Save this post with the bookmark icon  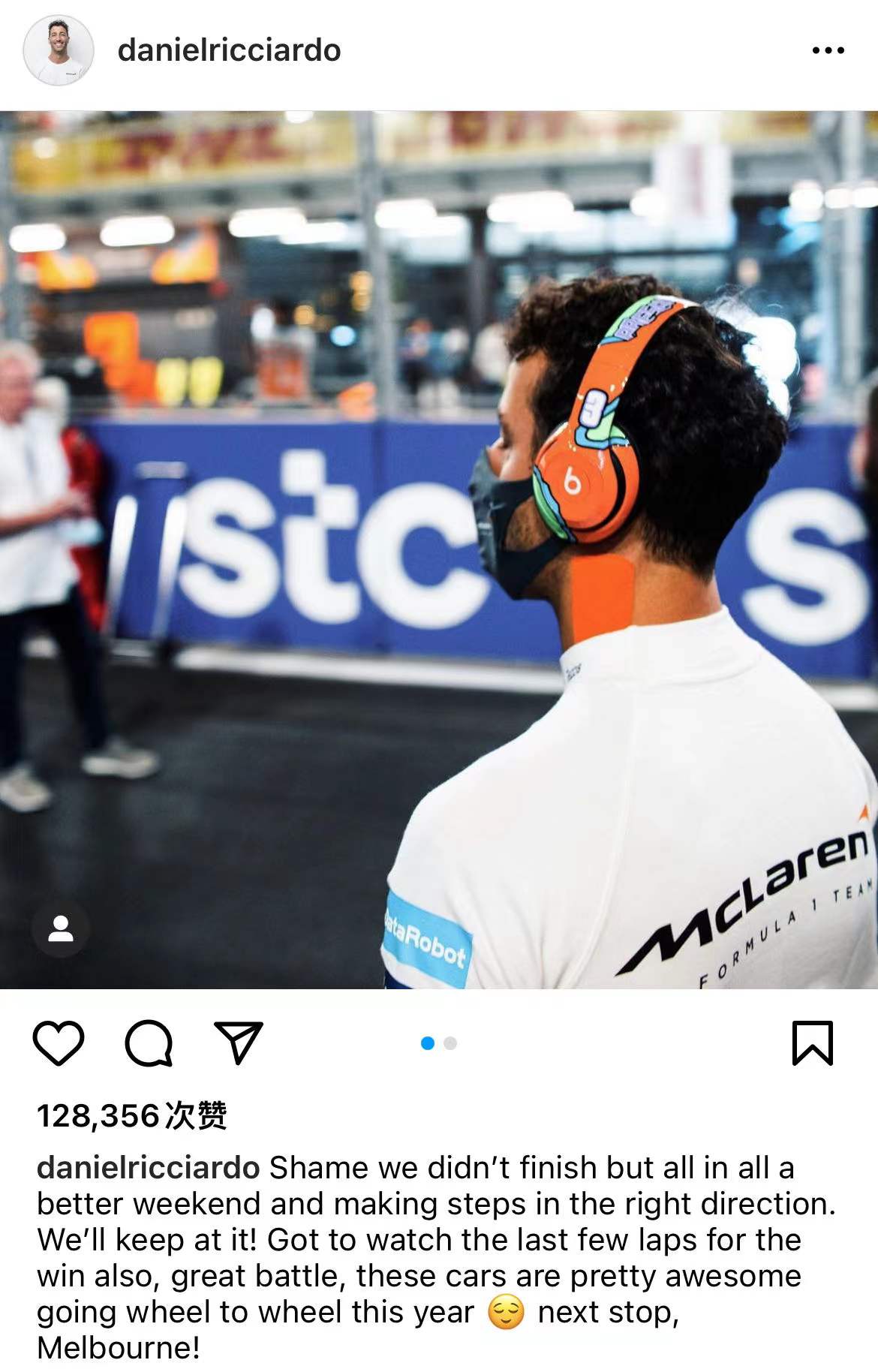click(x=812, y=1043)
